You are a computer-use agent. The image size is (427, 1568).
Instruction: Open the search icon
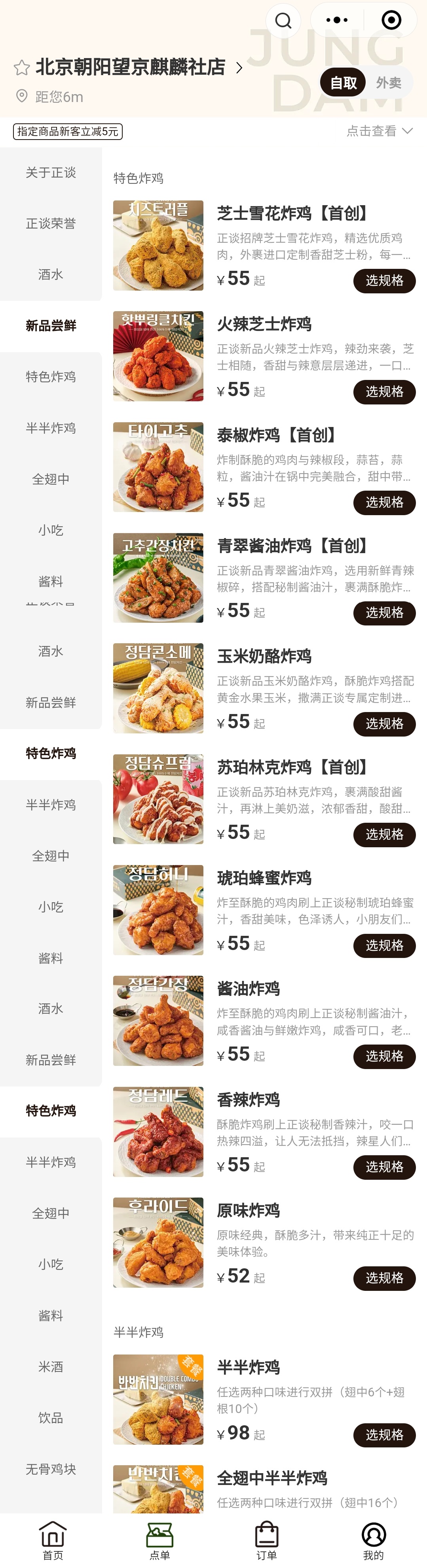click(283, 21)
